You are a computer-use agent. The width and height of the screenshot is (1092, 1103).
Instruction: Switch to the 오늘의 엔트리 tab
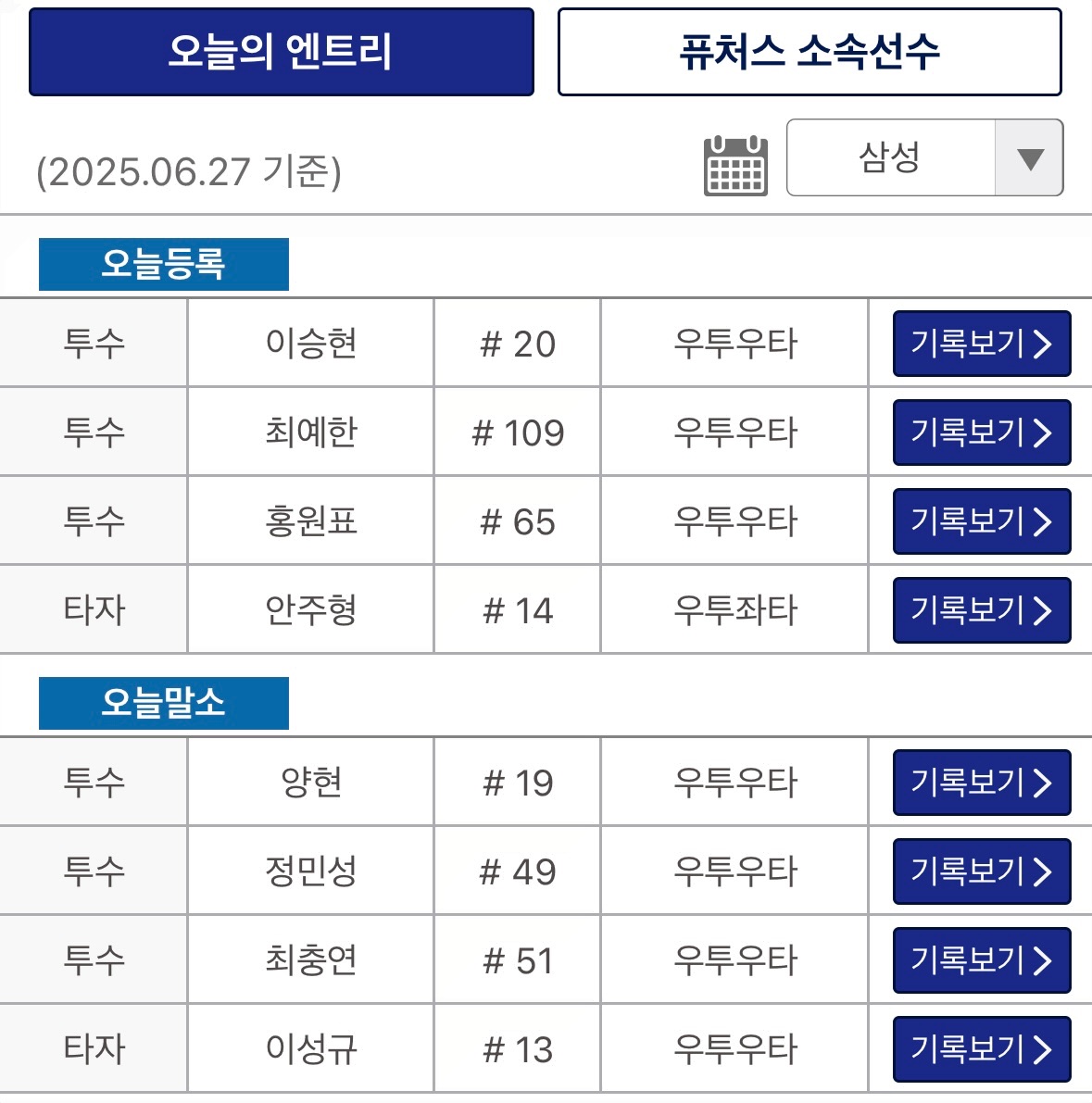pyautogui.click(x=281, y=52)
